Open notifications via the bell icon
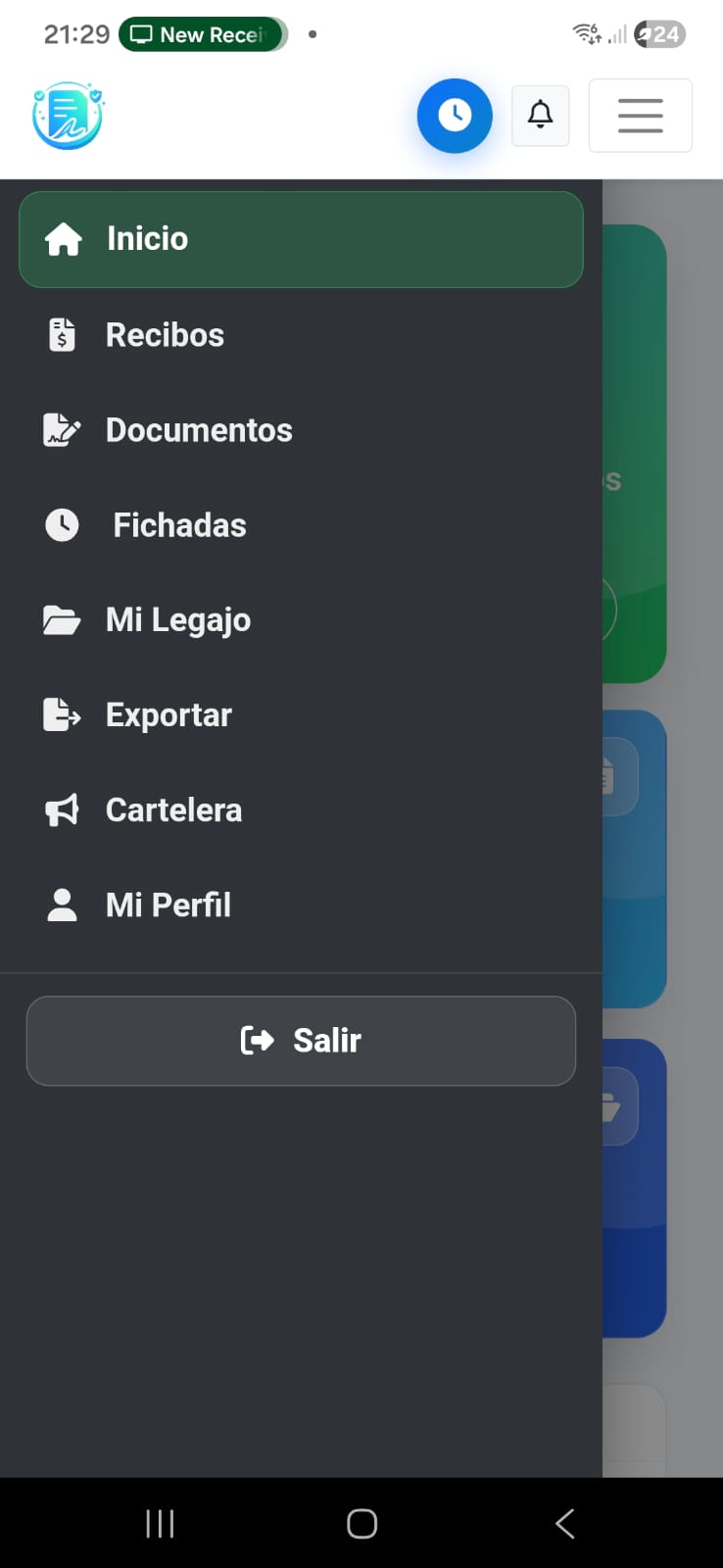 point(540,115)
